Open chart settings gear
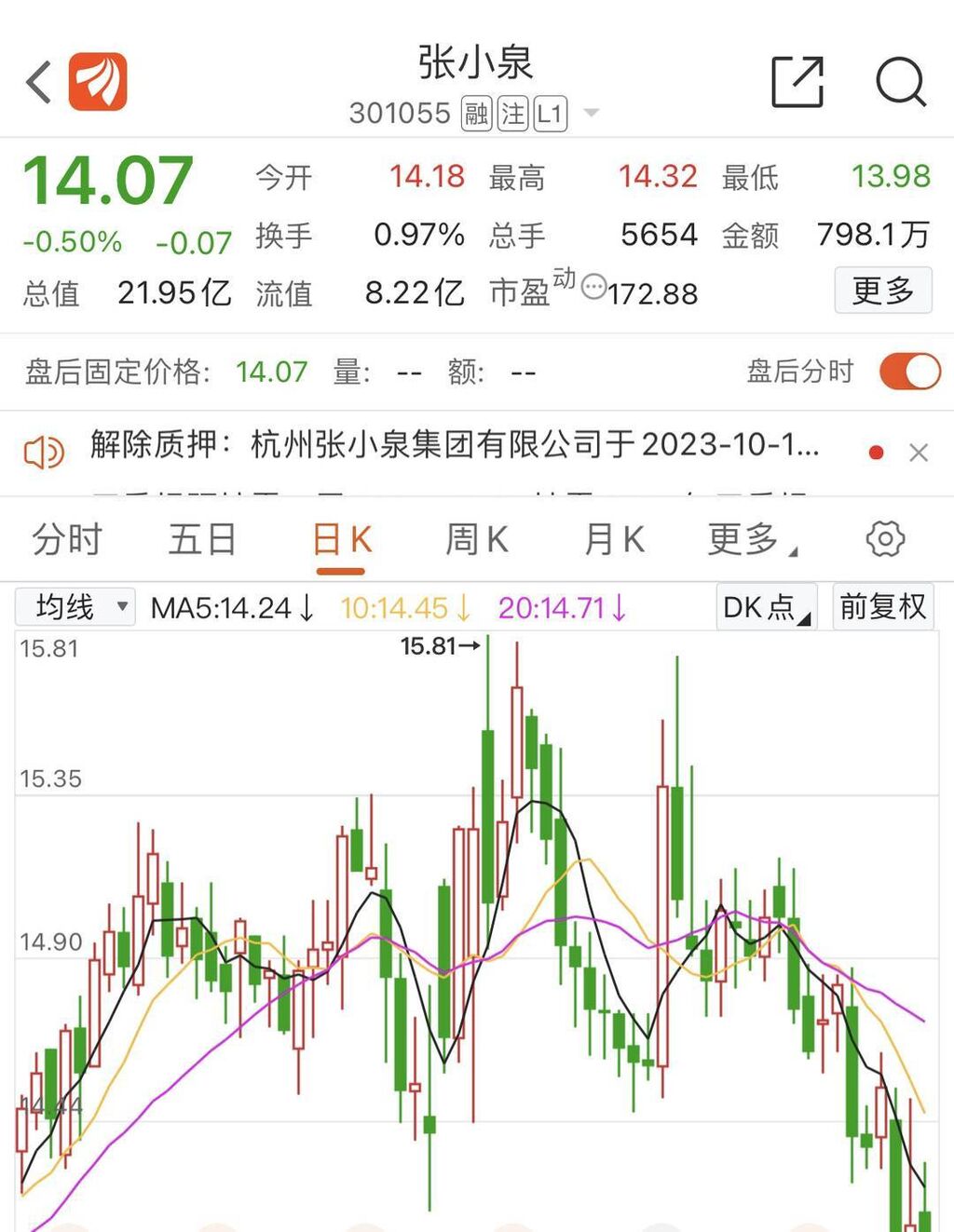The height and width of the screenshot is (1232, 954). point(884,539)
